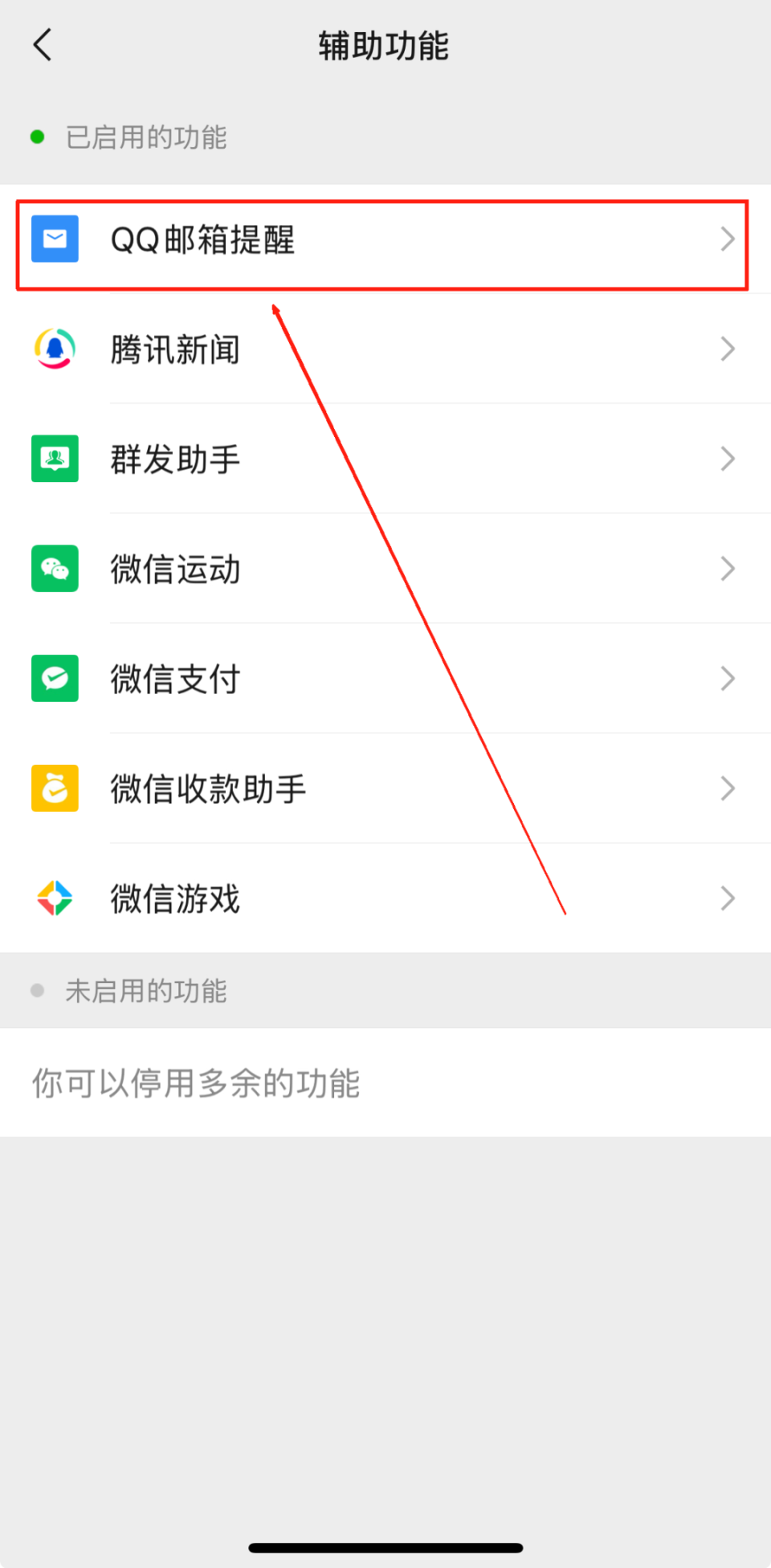Image resolution: width=771 pixels, height=1568 pixels.
Task: Select the 群发助手 group helper icon
Action: (54, 459)
